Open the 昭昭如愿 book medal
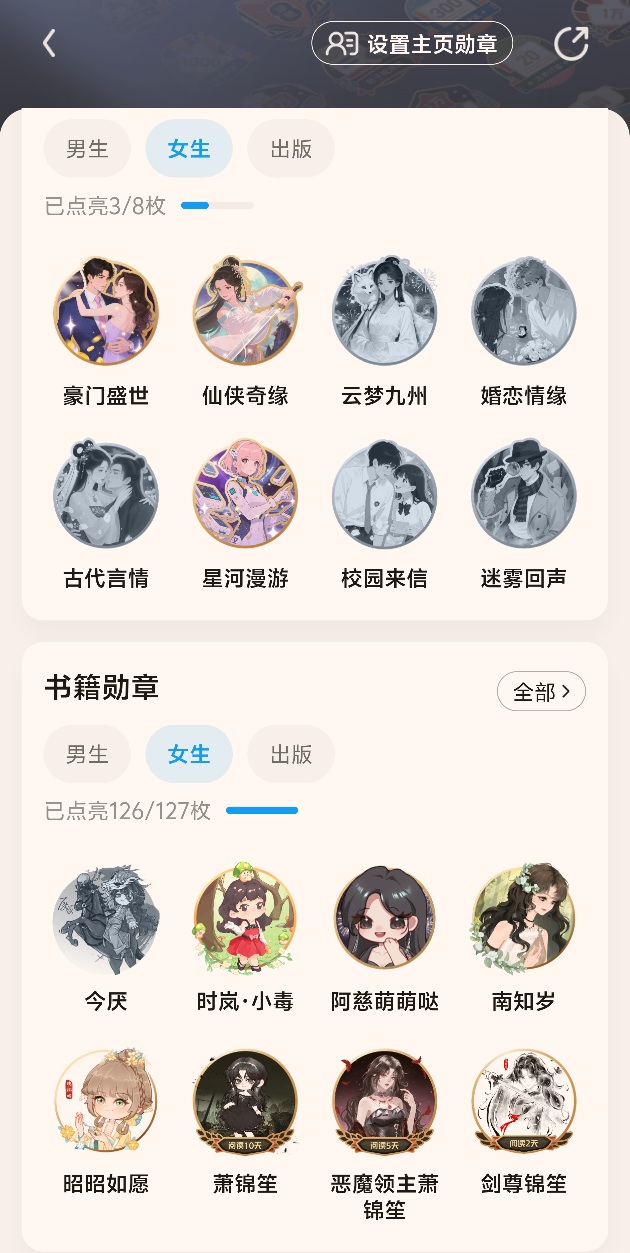 click(106, 1102)
